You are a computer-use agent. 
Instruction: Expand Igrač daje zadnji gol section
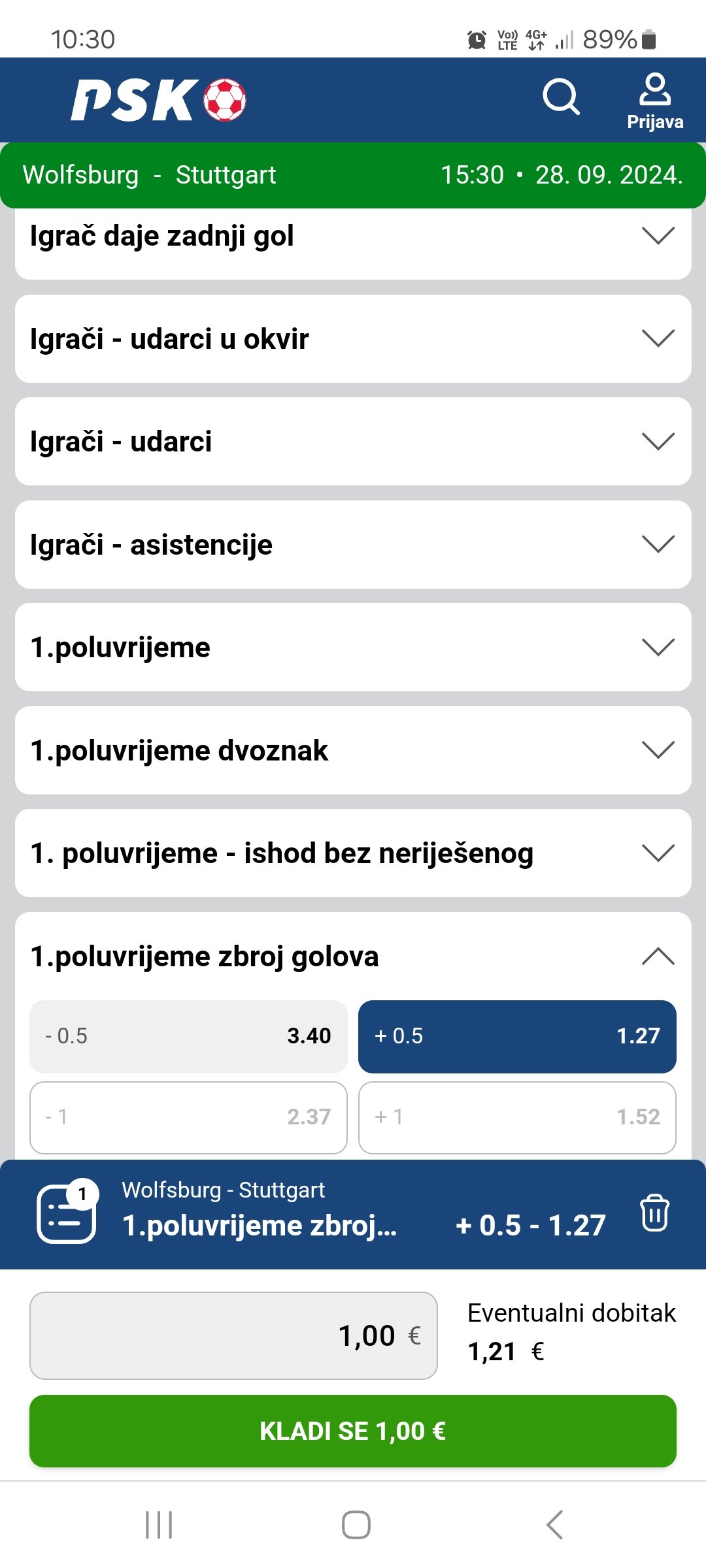353,237
